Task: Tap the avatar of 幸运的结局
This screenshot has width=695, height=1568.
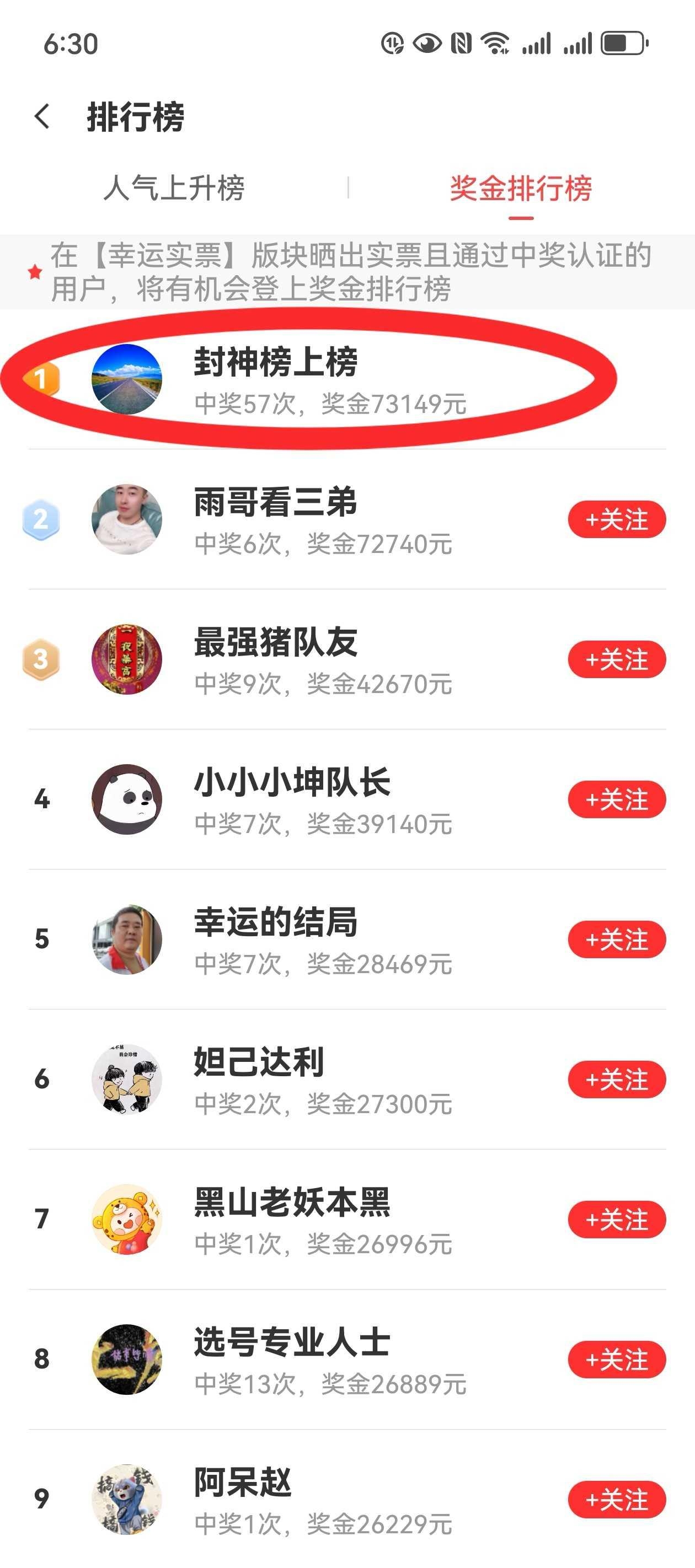Action: 127,941
